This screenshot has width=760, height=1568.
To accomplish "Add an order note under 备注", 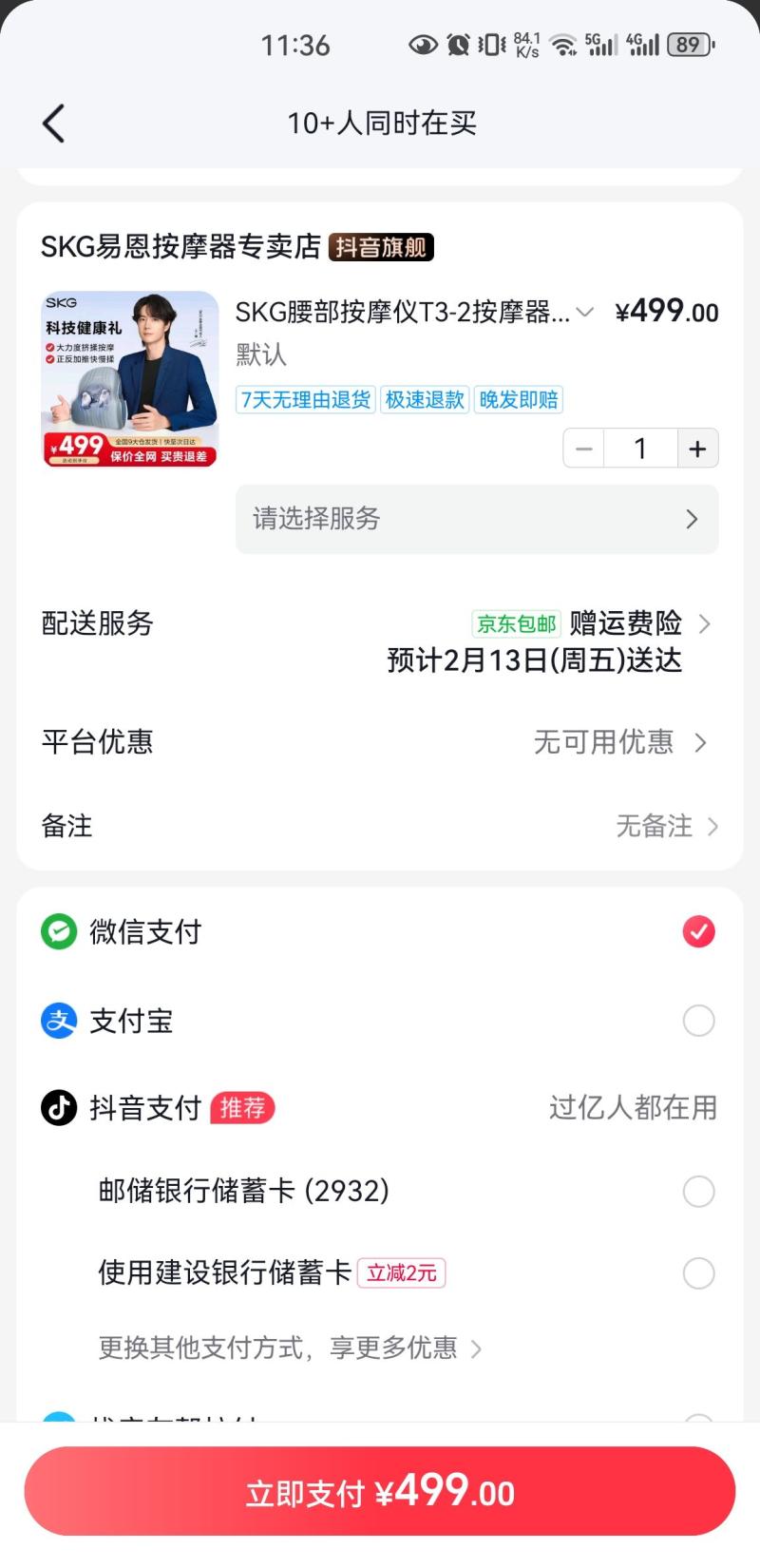I will tap(665, 826).
